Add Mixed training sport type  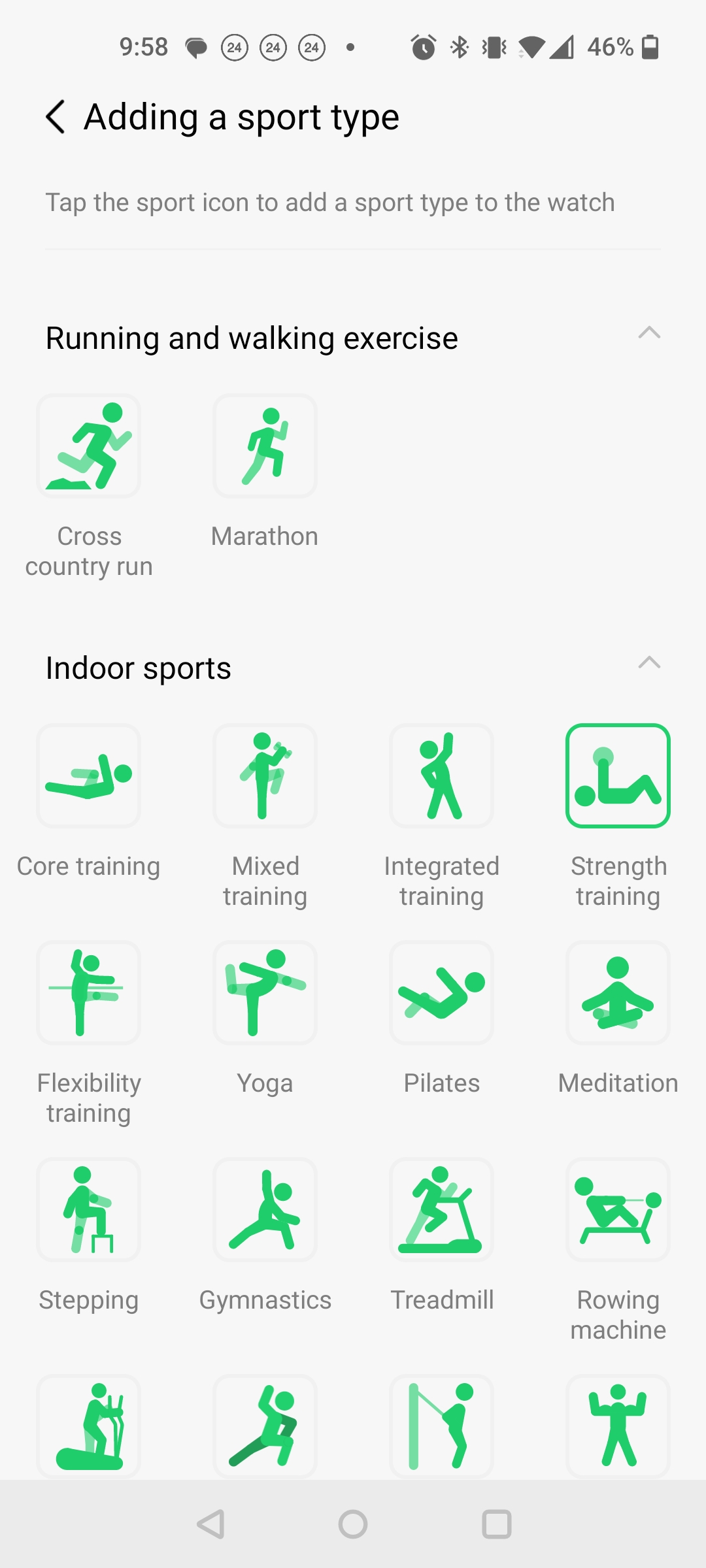(265, 776)
